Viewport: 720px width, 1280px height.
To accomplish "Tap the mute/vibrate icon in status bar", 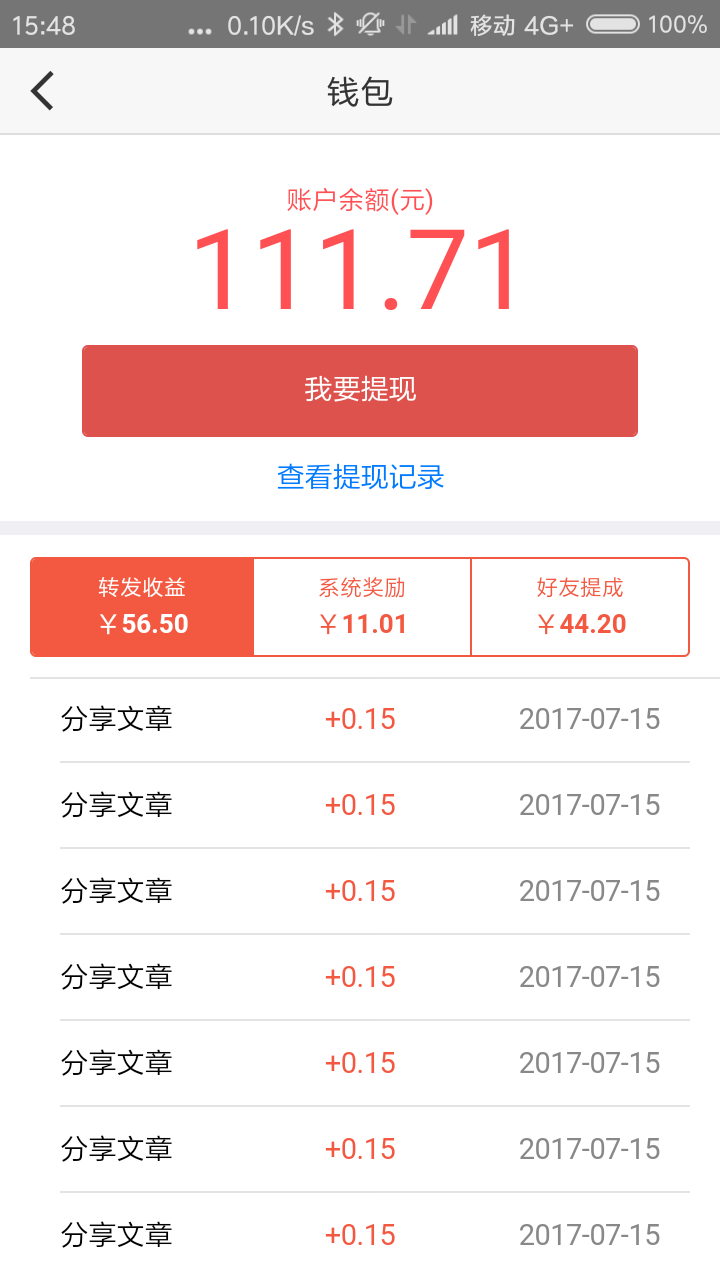I will [x=369, y=26].
